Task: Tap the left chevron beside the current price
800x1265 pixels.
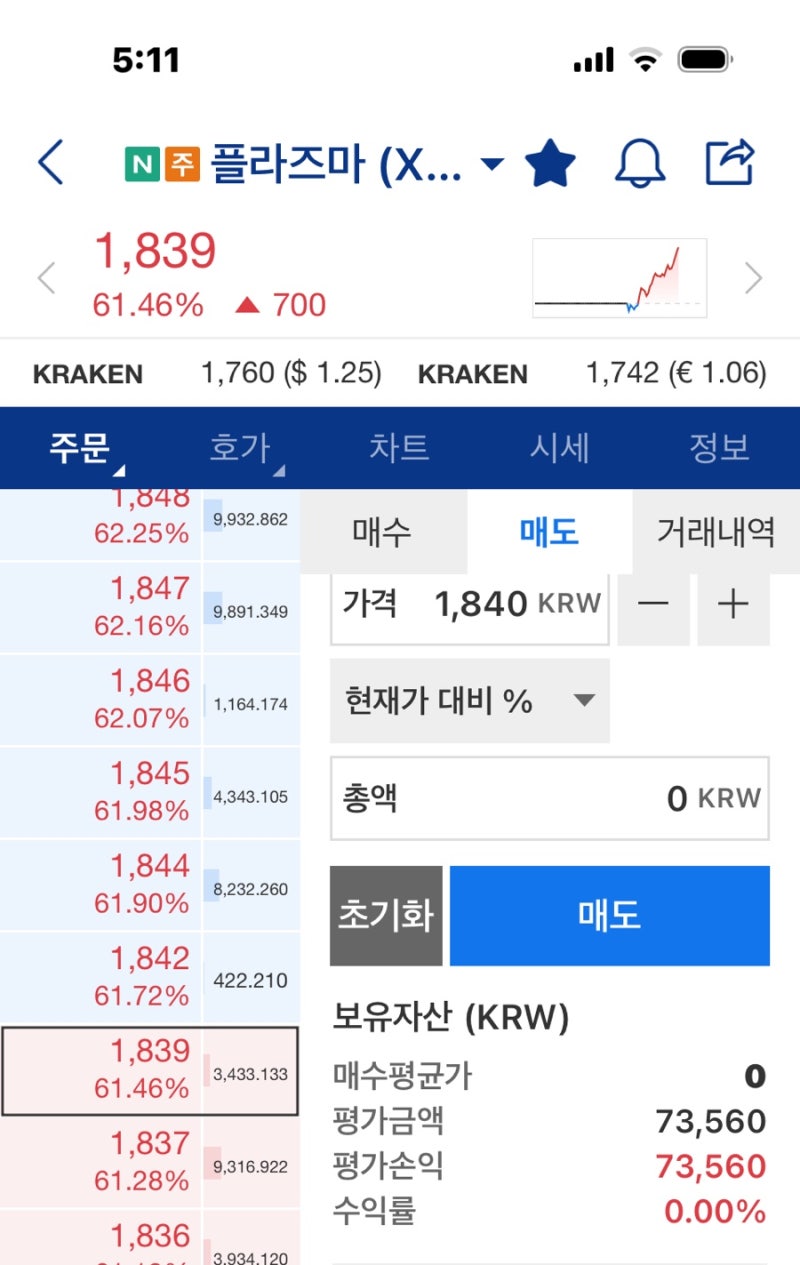Action: 46,277
